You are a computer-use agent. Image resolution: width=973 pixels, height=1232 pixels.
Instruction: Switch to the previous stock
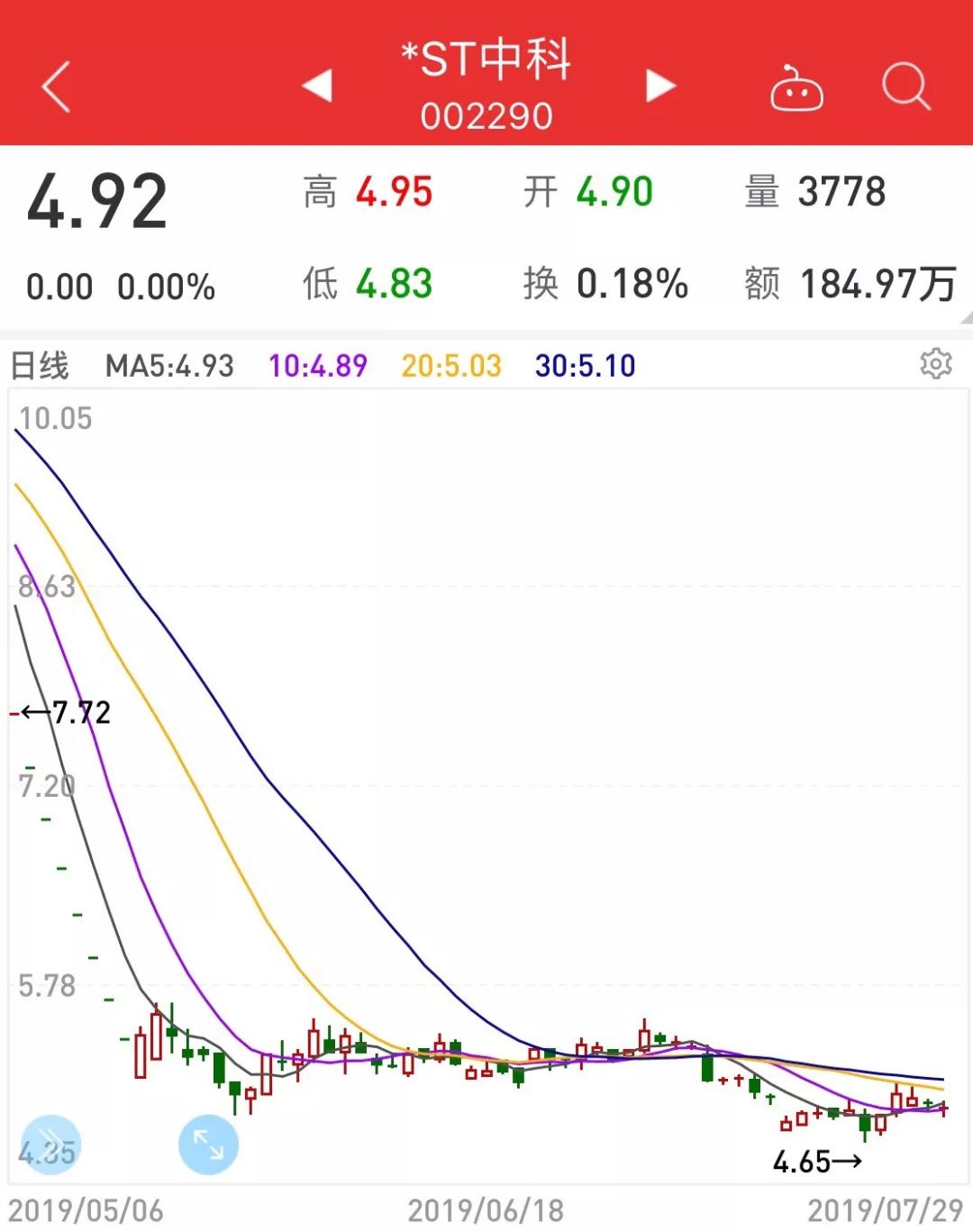point(317,86)
